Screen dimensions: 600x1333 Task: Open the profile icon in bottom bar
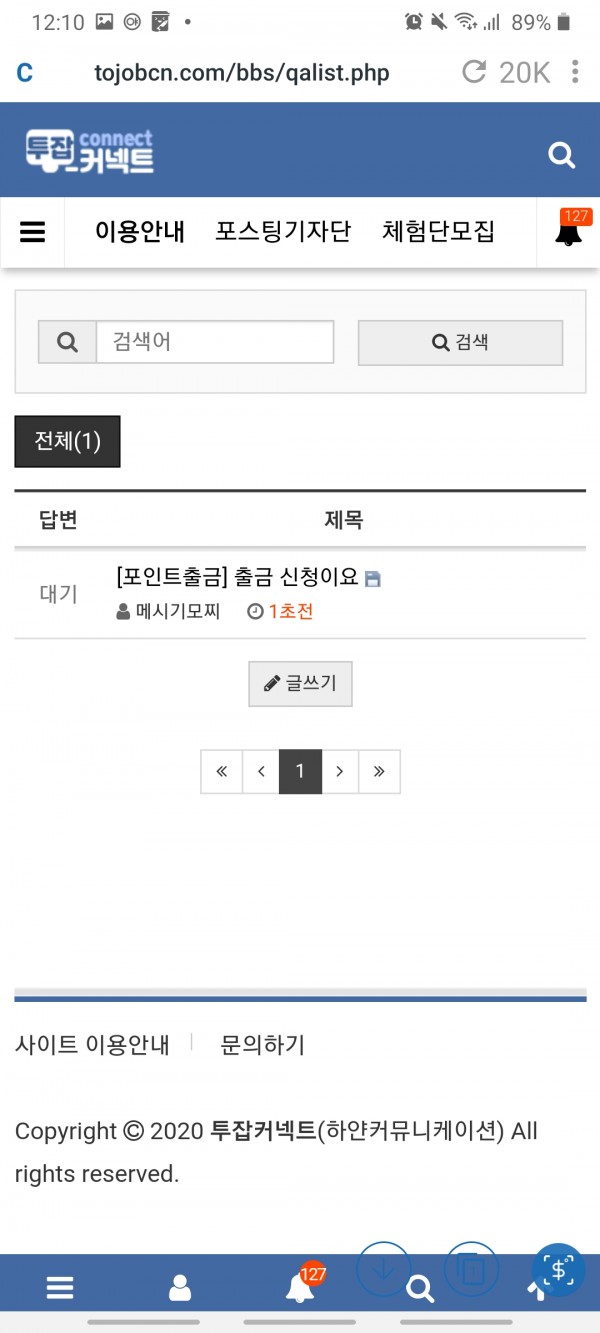[x=180, y=1288]
